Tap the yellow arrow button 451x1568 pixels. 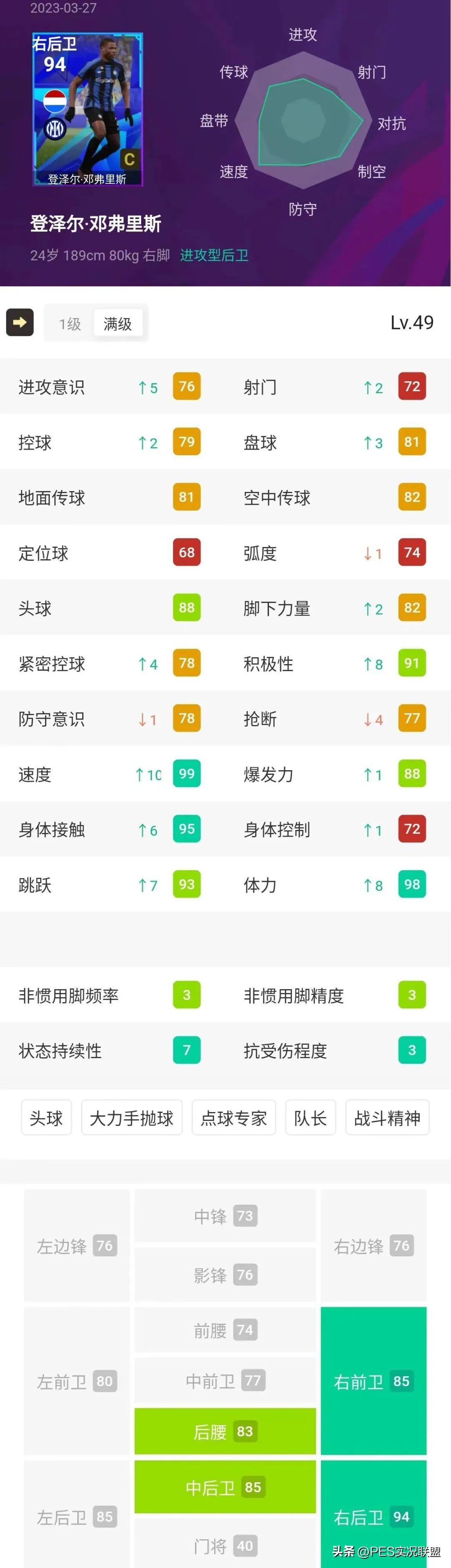(20, 322)
